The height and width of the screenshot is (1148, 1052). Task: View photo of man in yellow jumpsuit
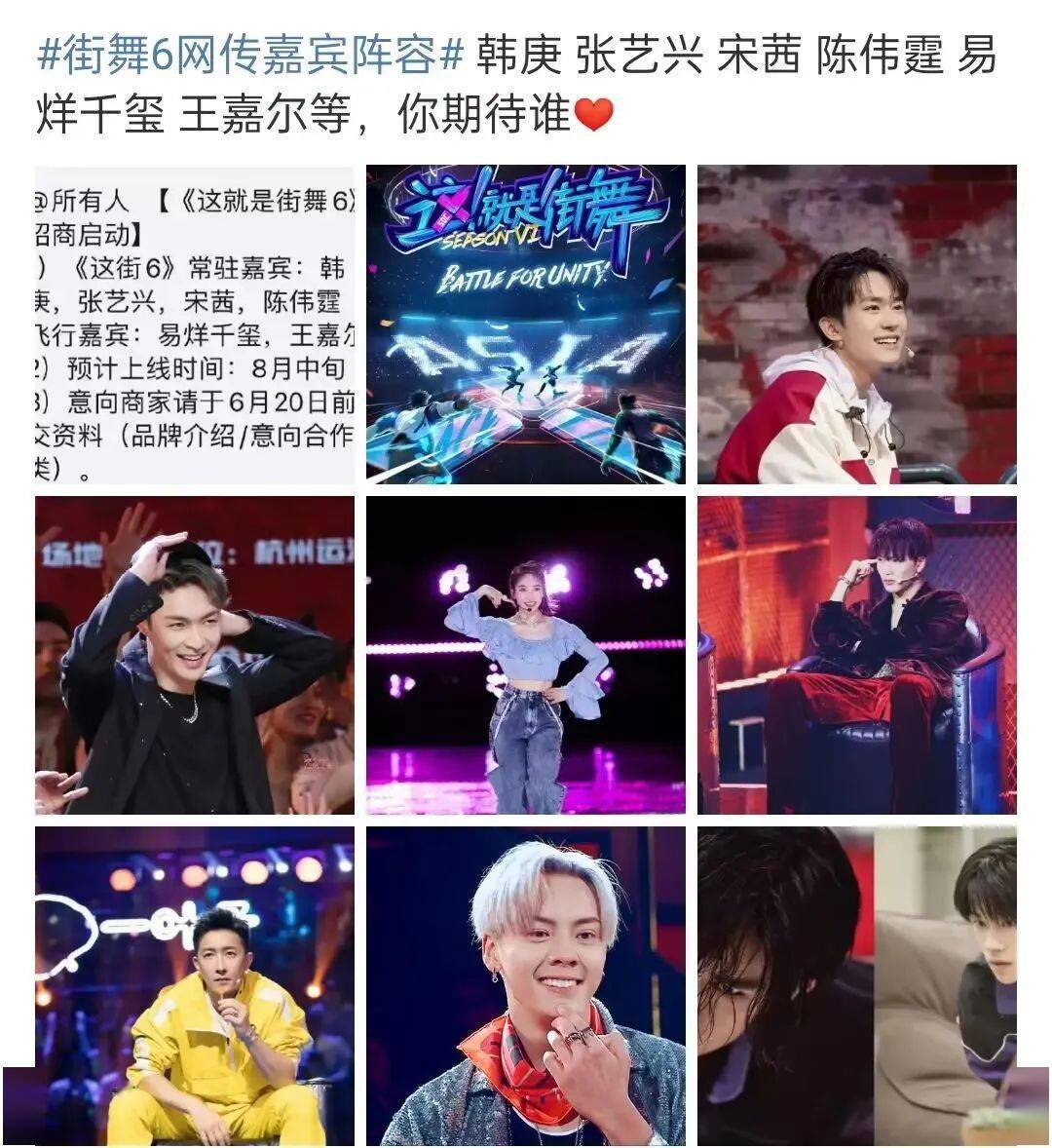(195, 986)
